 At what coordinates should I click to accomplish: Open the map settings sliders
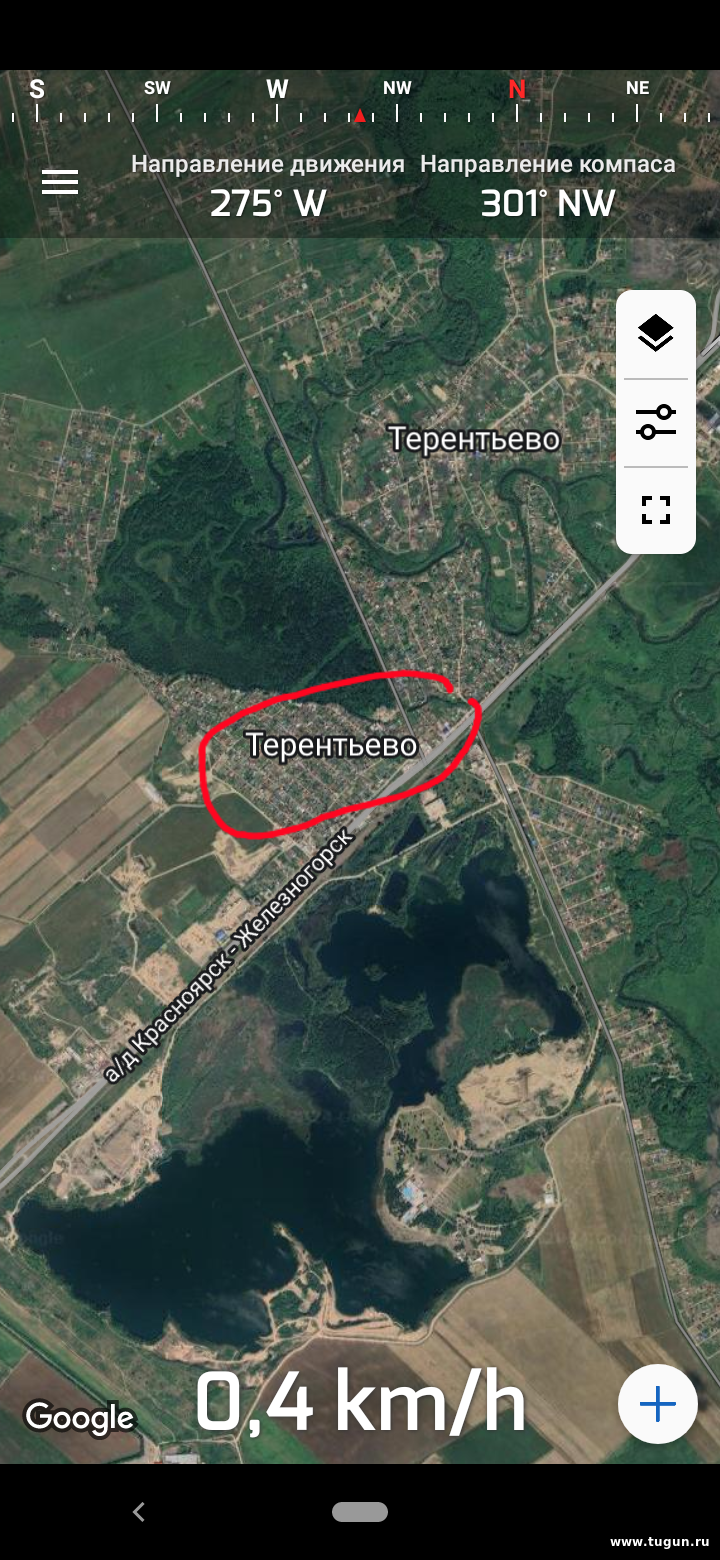click(x=656, y=422)
